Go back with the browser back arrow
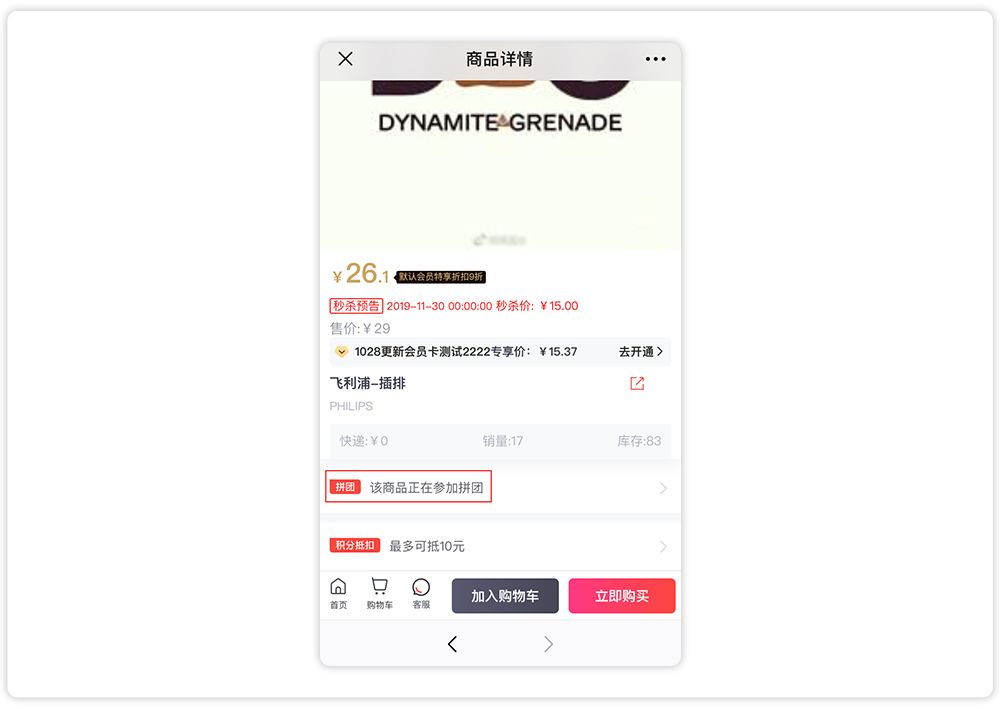Screen dimensions: 1000x710 click(452, 645)
